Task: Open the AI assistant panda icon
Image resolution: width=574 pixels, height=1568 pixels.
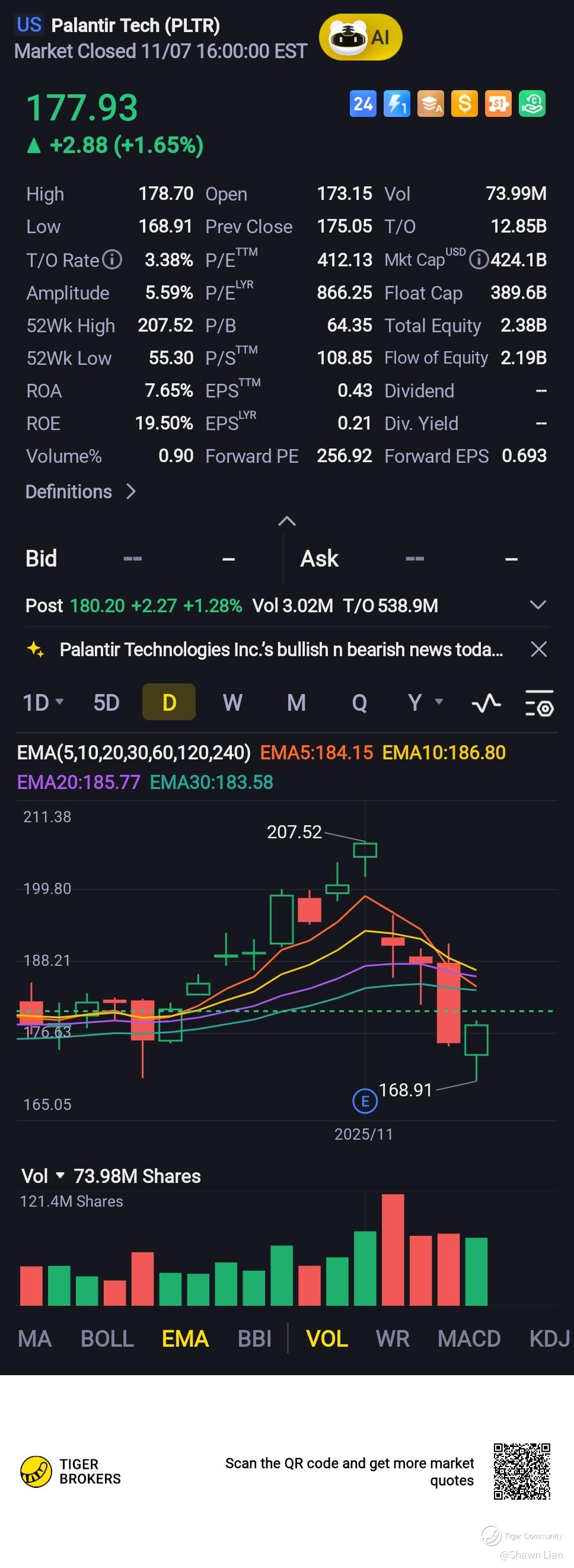Action: tap(361, 37)
